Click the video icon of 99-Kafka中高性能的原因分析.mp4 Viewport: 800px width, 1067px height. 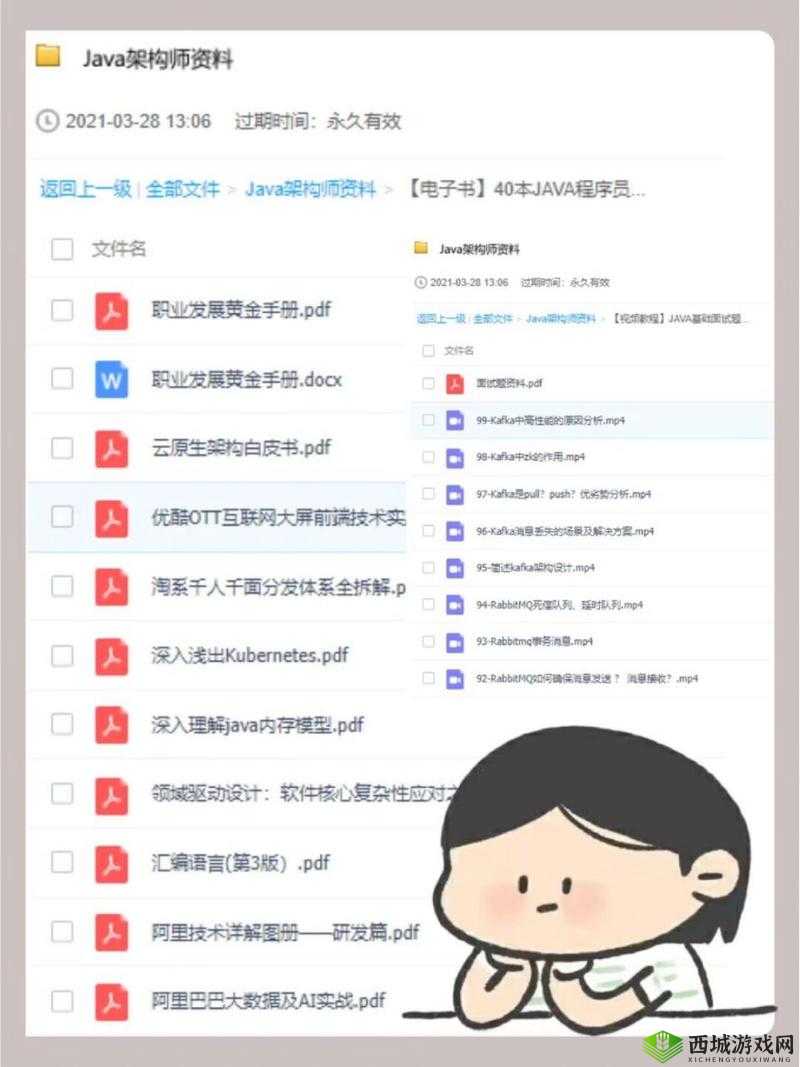pyautogui.click(x=456, y=422)
